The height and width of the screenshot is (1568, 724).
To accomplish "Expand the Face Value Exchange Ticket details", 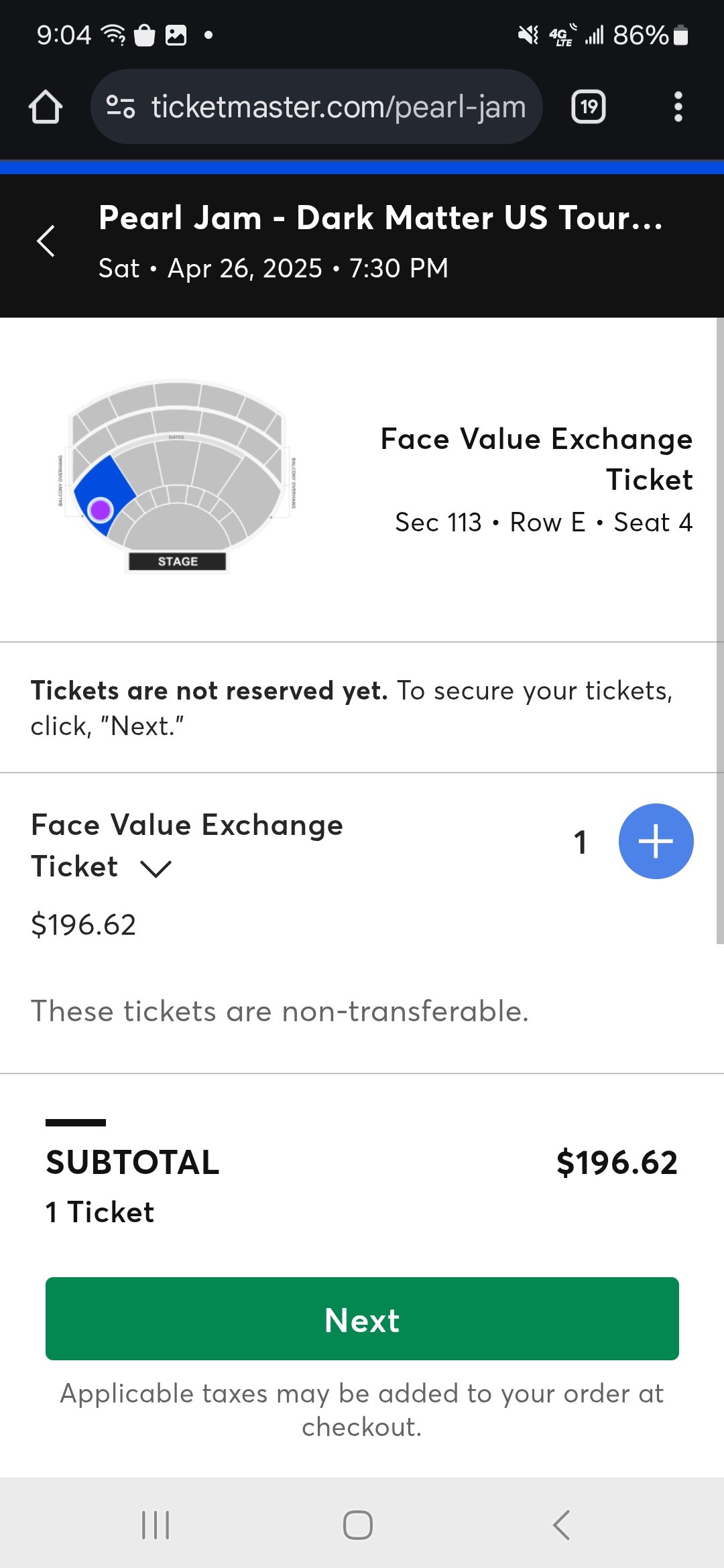I will pos(156,868).
